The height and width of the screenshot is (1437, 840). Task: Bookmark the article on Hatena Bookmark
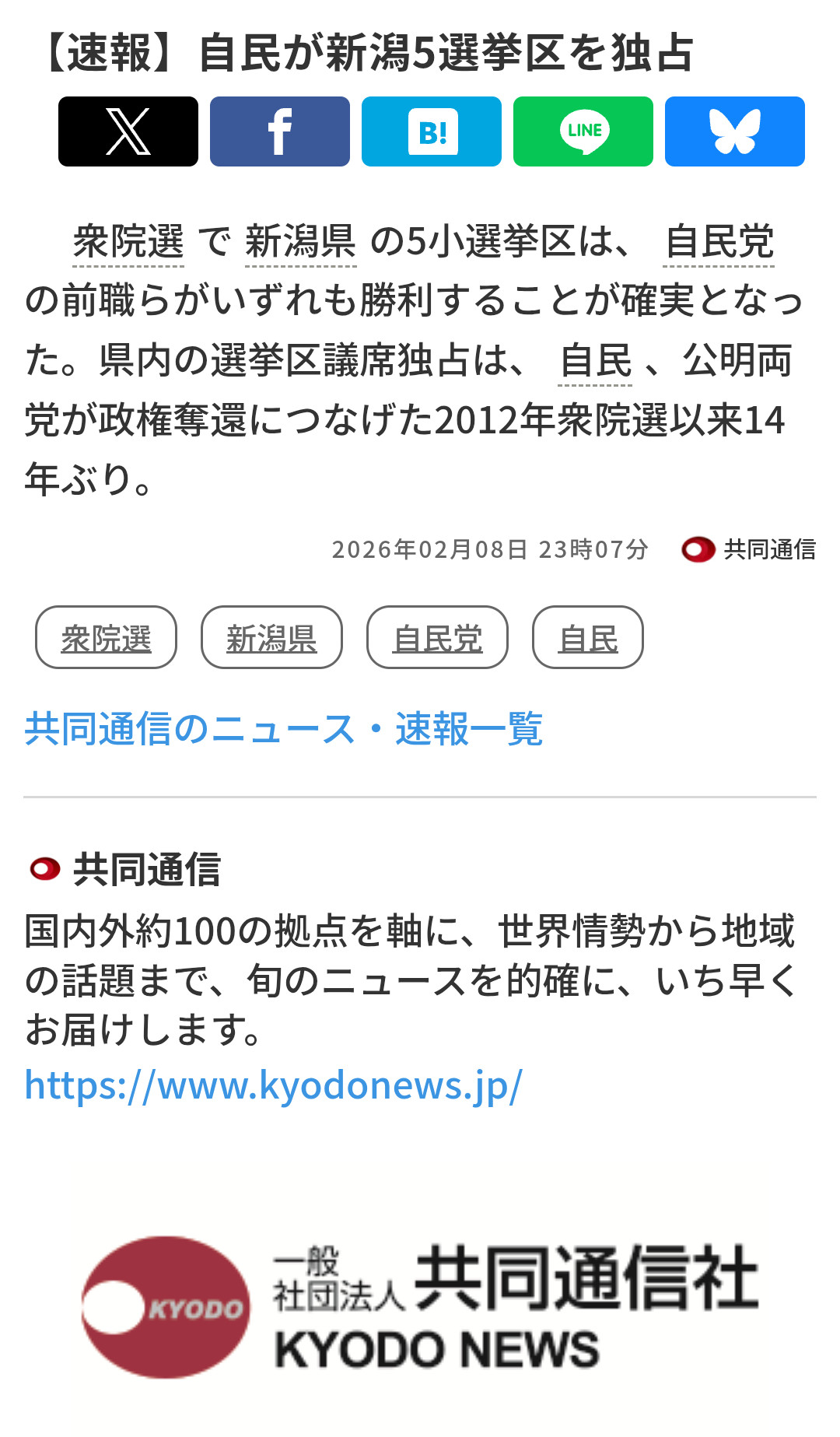point(432,131)
